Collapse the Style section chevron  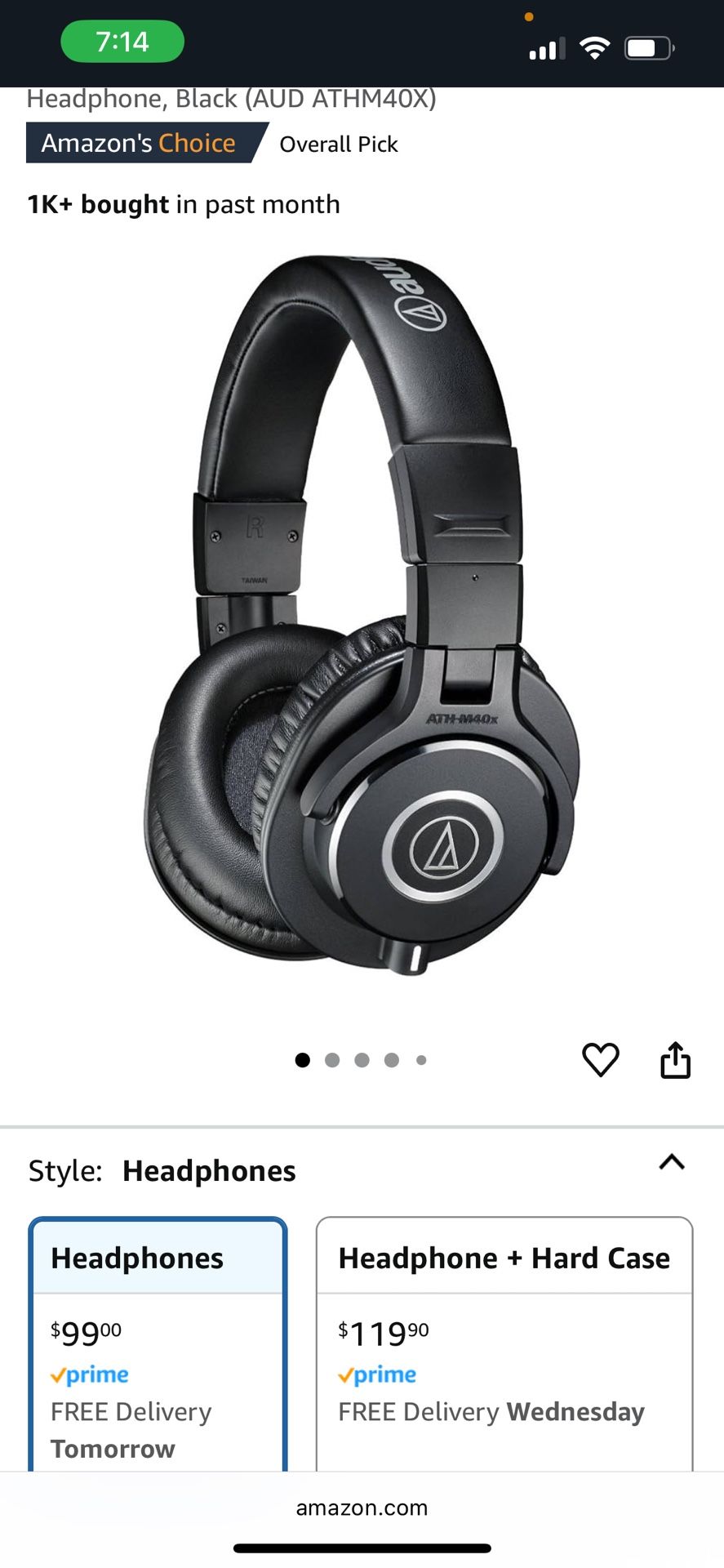point(671,1162)
